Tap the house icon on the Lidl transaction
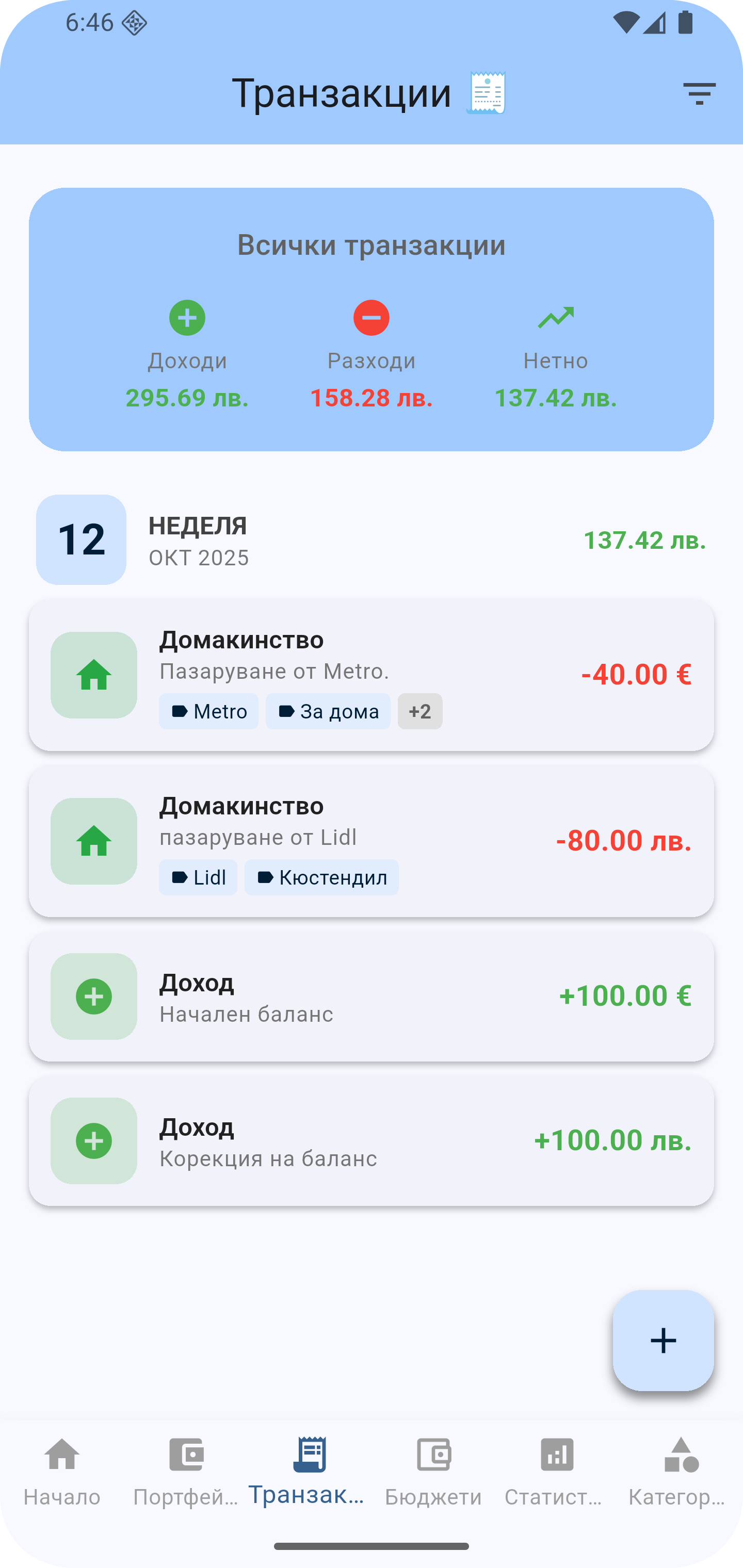This screenshot has height=1568, width=743. [94, 842]
